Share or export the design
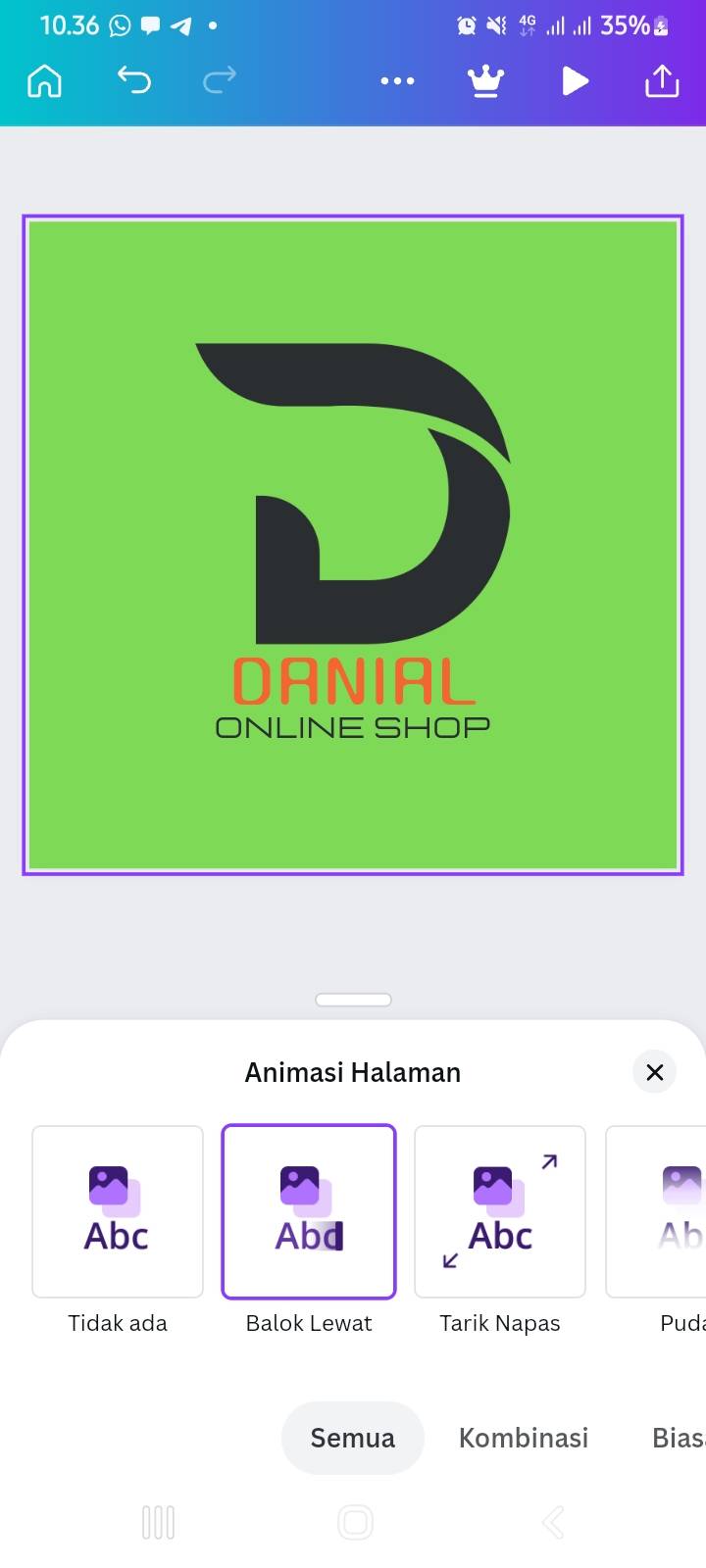This screenshot has width=706, height=1568. point(662,81)
